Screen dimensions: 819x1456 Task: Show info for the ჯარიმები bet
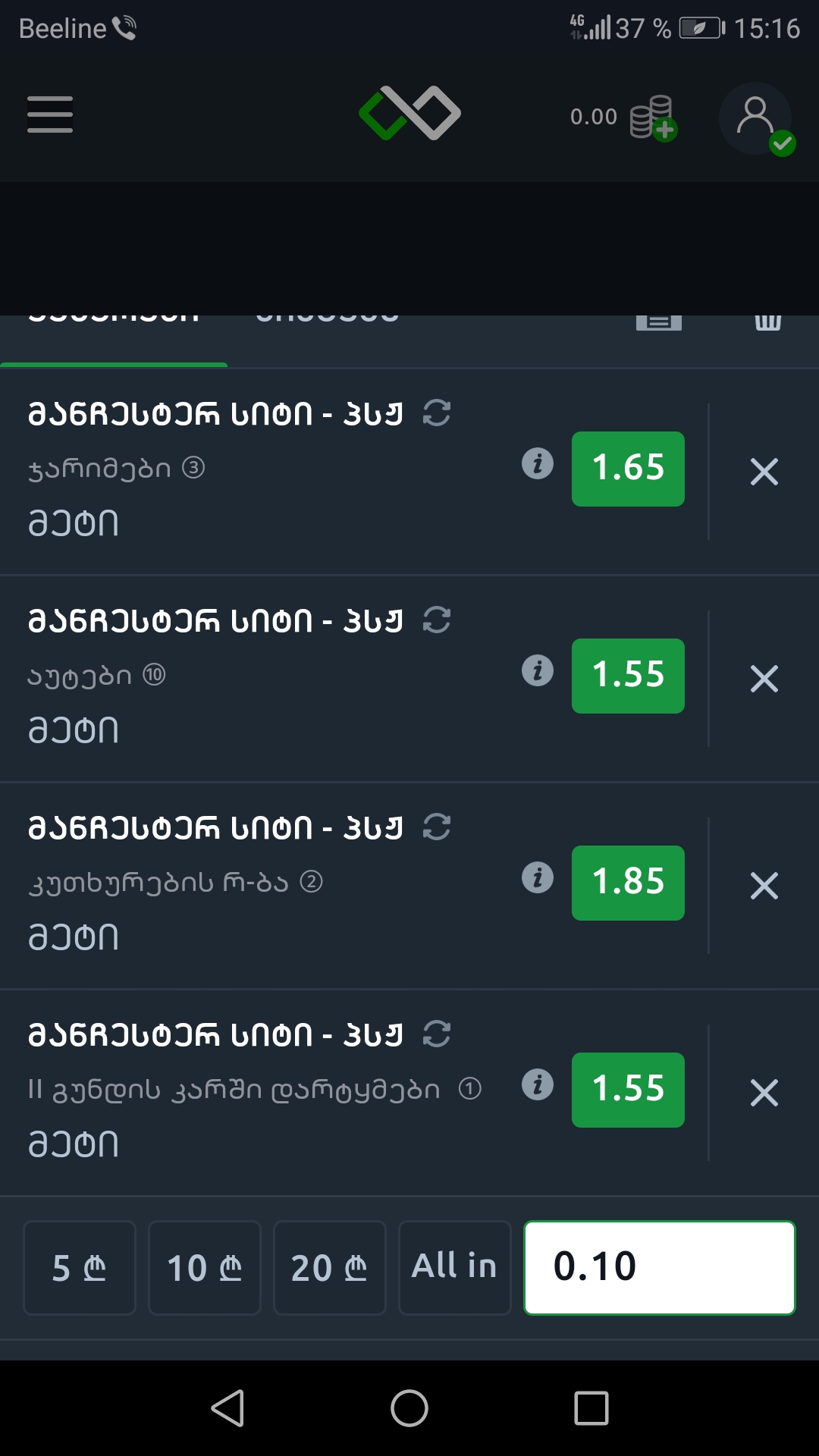pyautogui.click(x=538, y=463)
